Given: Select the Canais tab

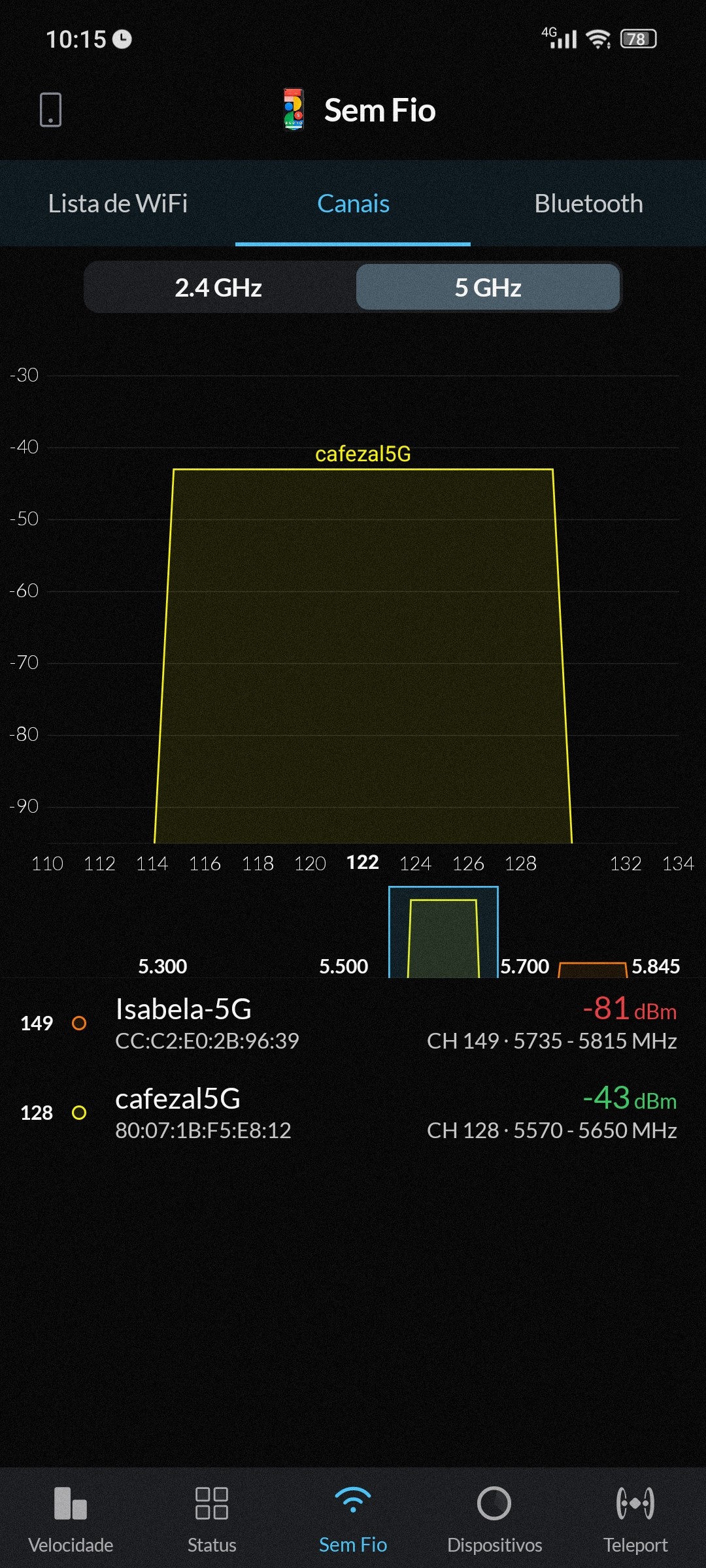Looking at the screenshot, I should [x=353, y=204].
